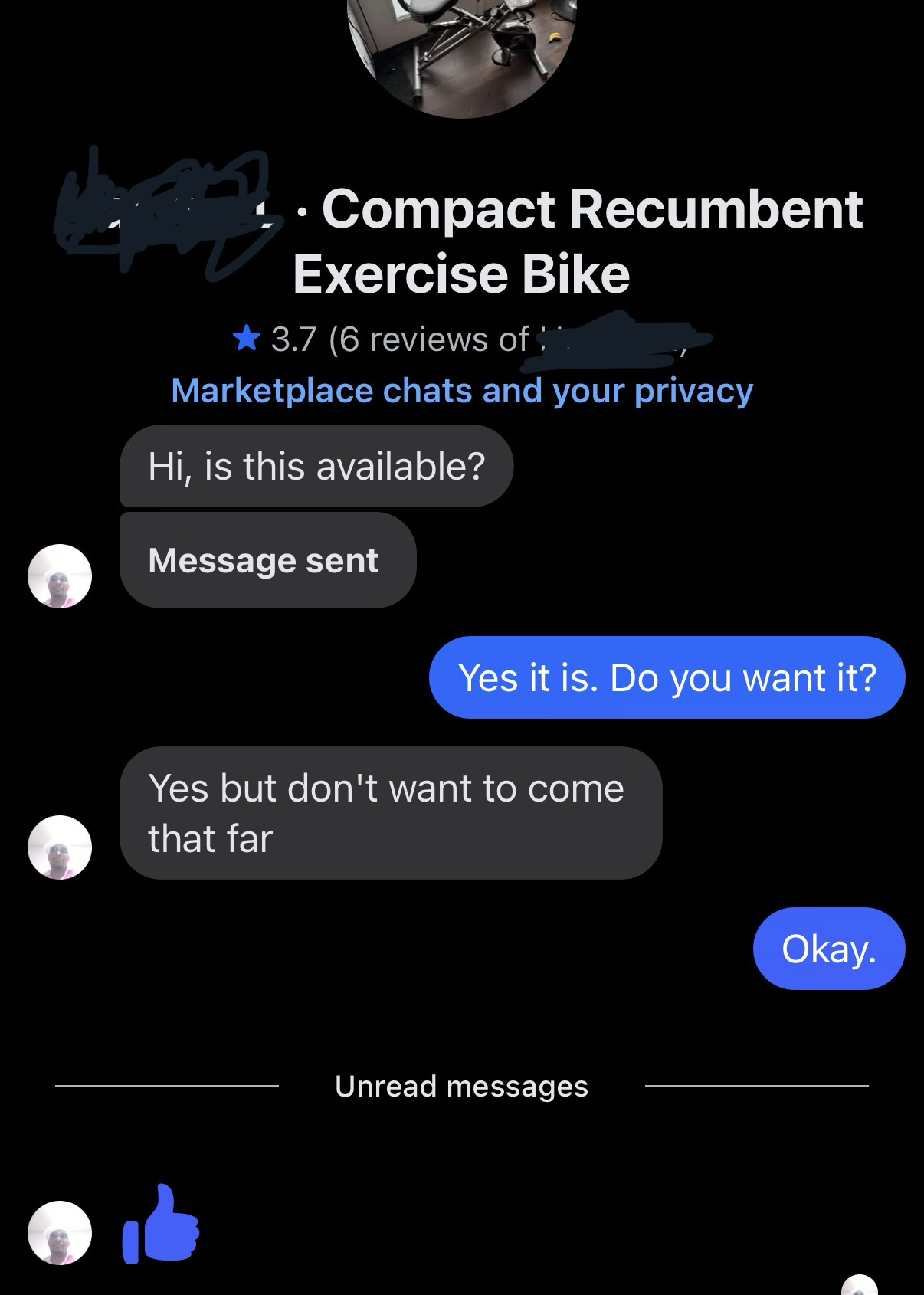Open the seller rating and reviews

[398, 339]
